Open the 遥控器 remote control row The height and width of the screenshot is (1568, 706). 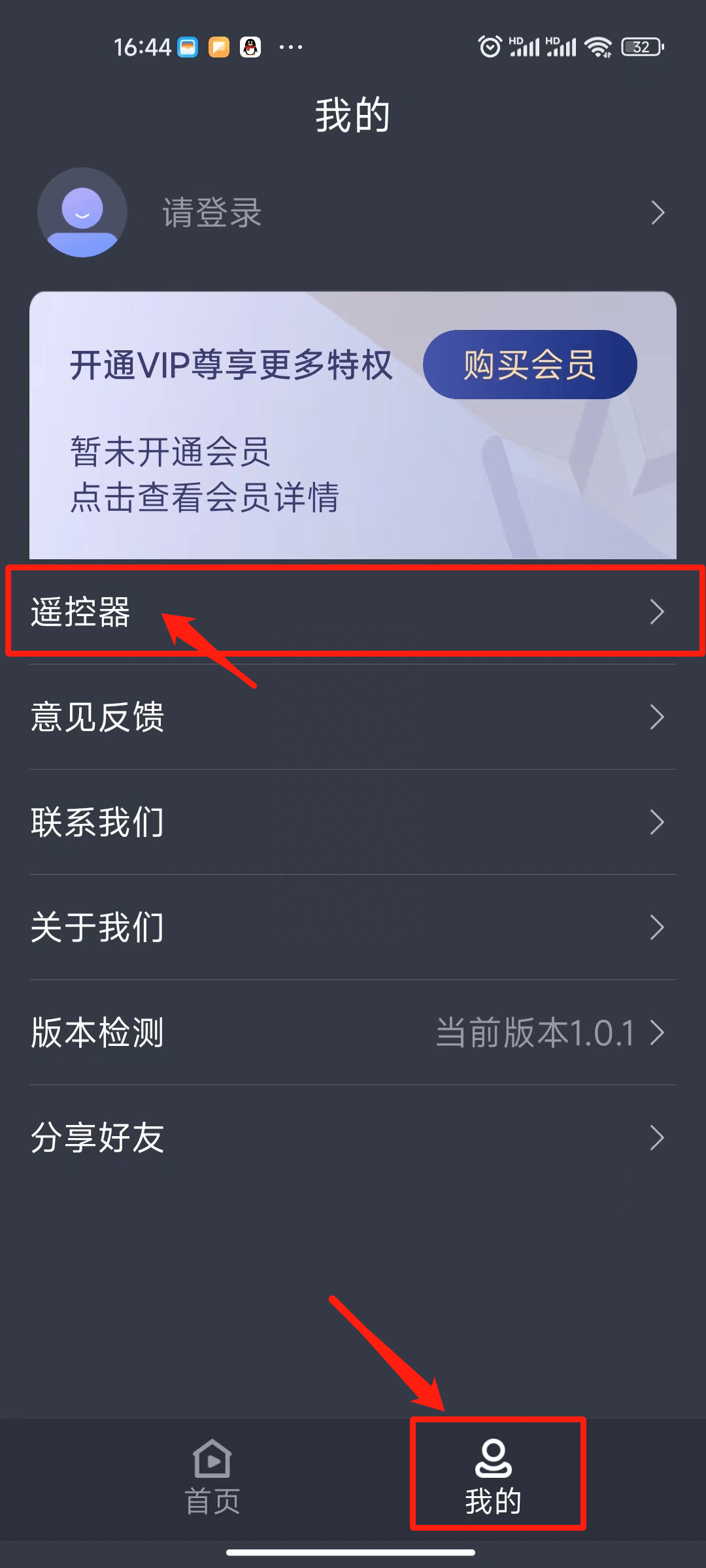click(x=353, y=612)
